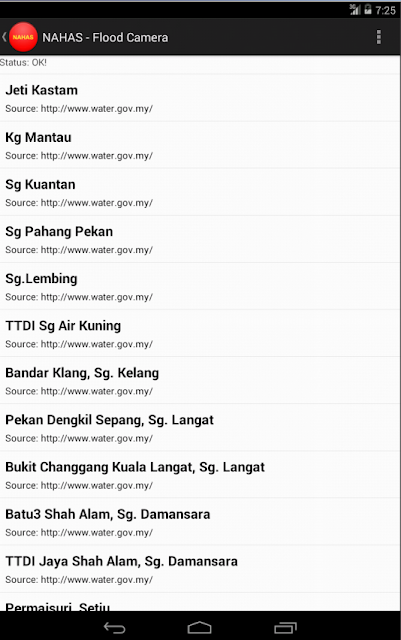Open Batu3 Shah Alam, Sg. Damansara
Image resolution: width=401 pixels, height=640 pixels.
coord(200,522)
